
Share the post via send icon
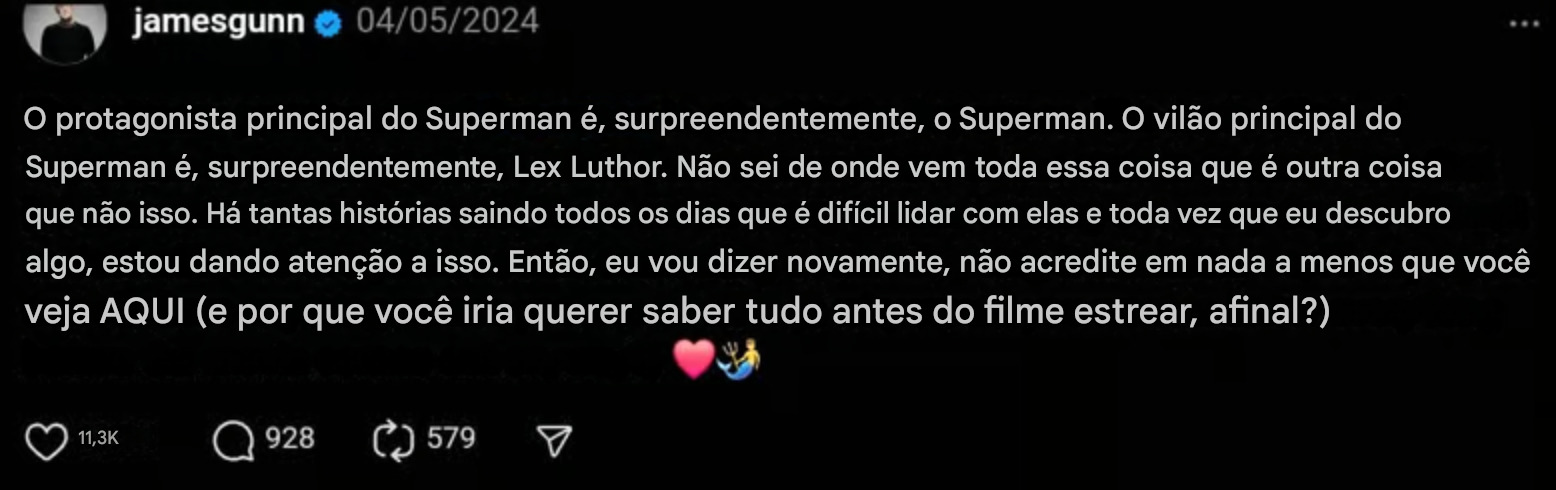[554, 441]
